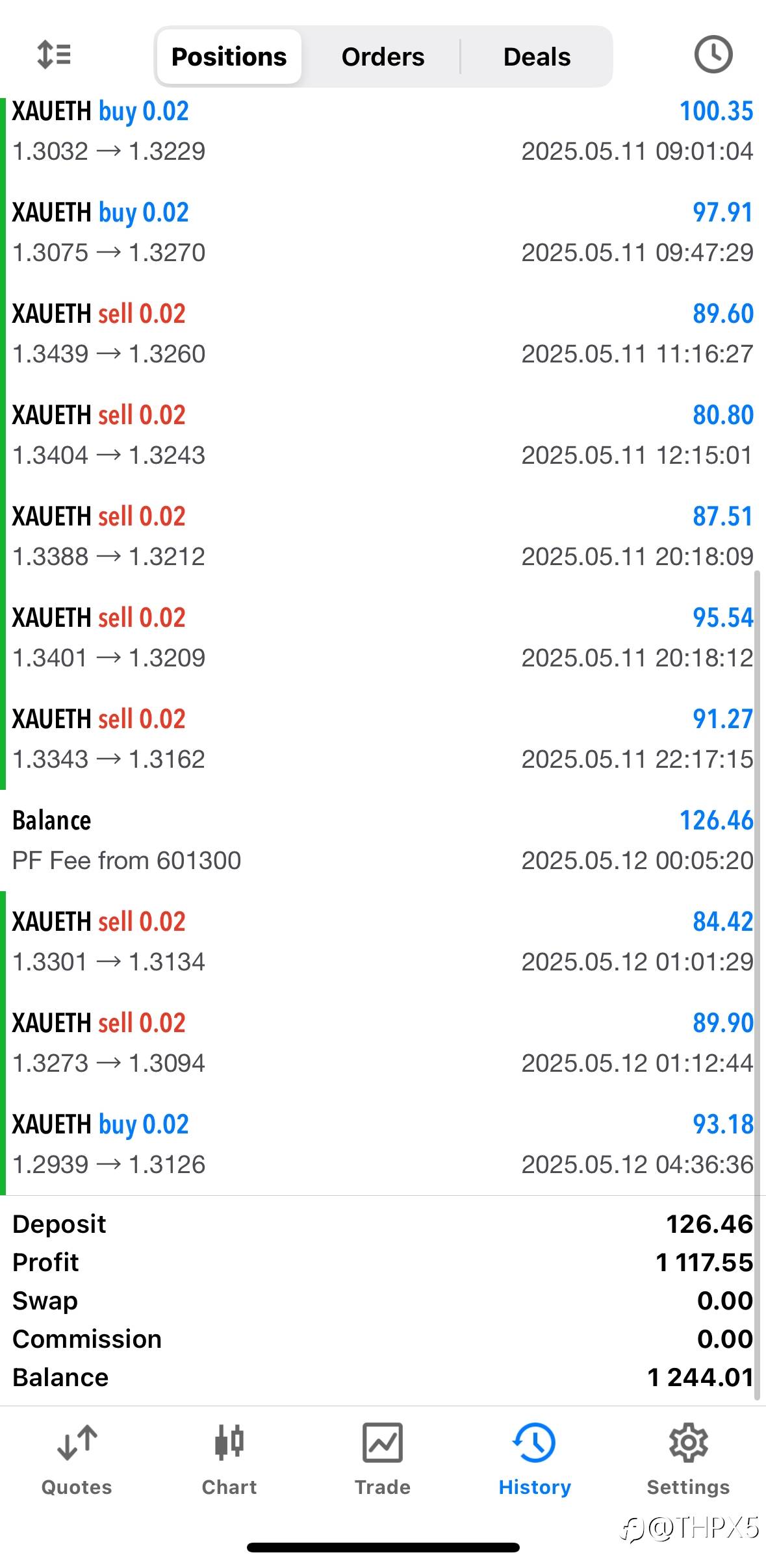766x1568 pixels.
Task: Select the Positions segment
Action: tap(229, 57)
